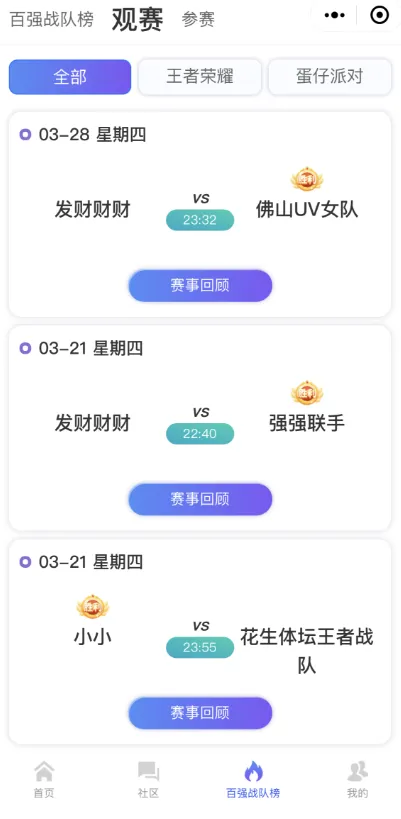
Task: Go to the 首页 tab
Action: pyautogui.click(x=44, y=779)
